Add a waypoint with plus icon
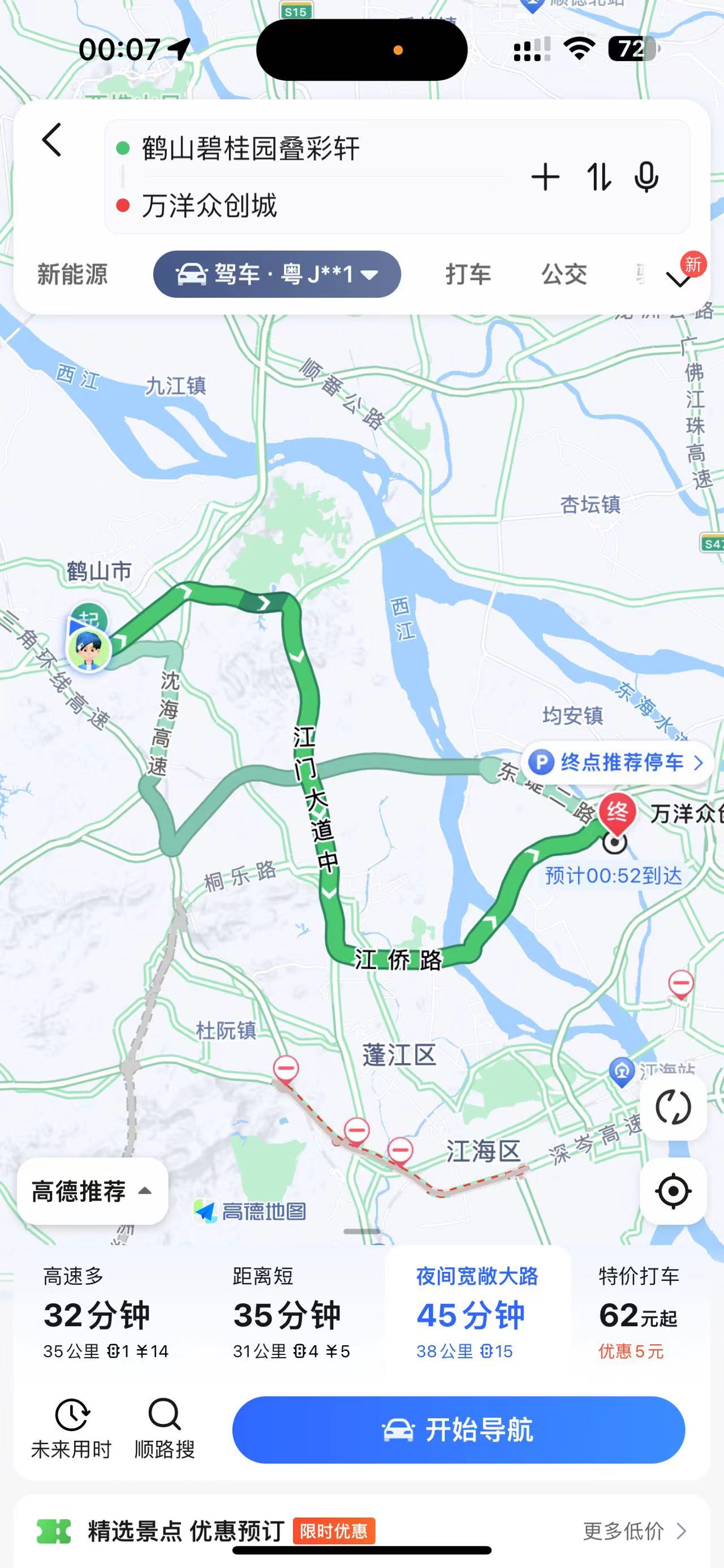The image size is (724, 1568). [x=545, y=177]
